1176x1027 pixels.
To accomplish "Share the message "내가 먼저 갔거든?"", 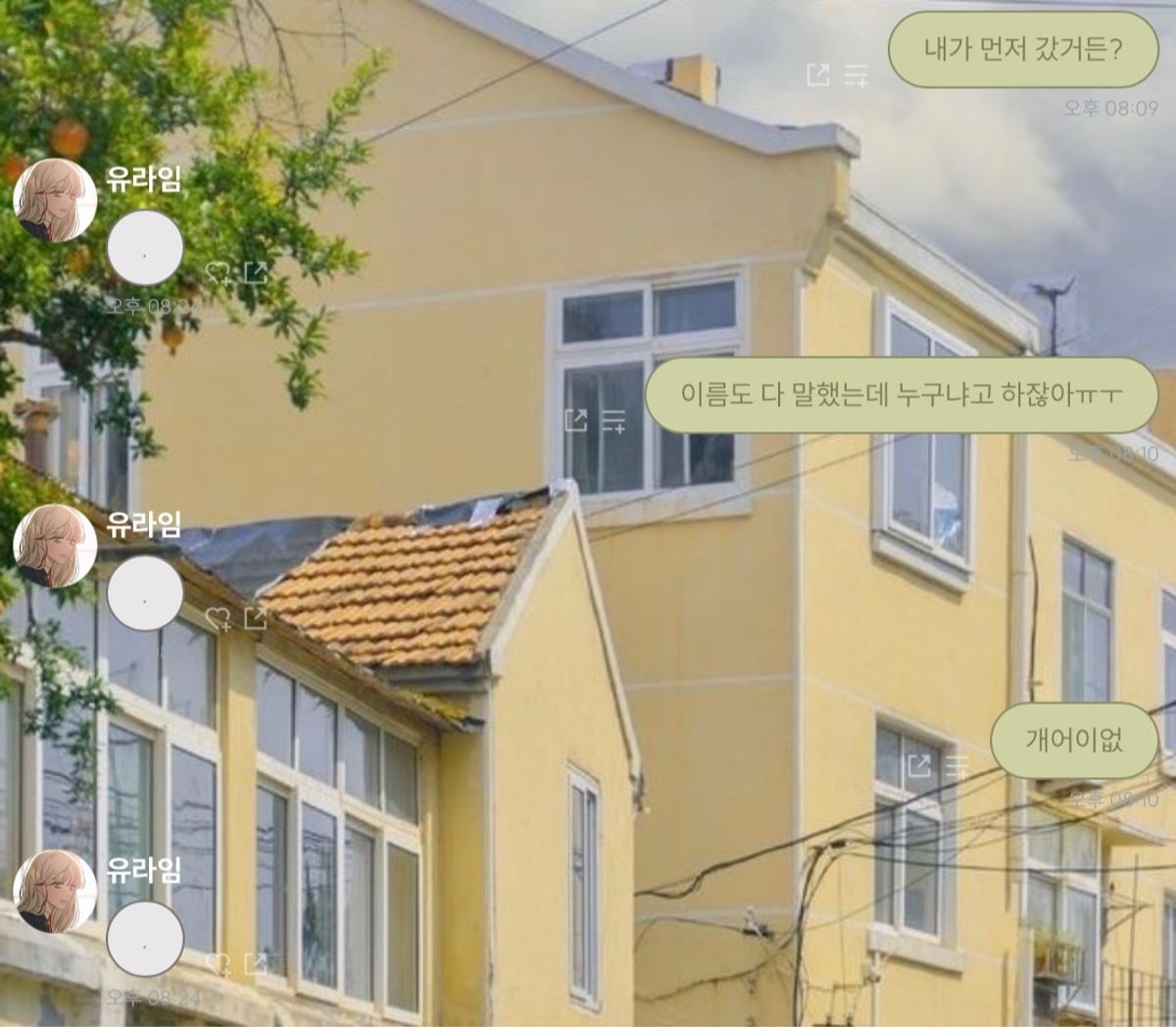I will coord(818,74).
